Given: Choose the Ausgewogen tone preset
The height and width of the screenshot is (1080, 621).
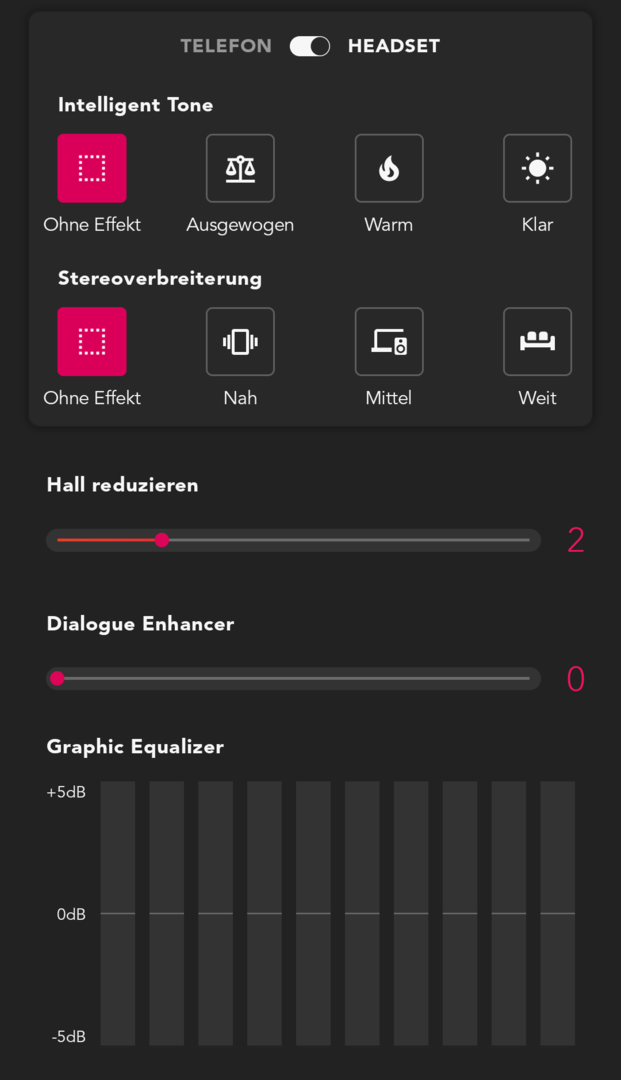Looking at the screenshot, I should point(240,168).
